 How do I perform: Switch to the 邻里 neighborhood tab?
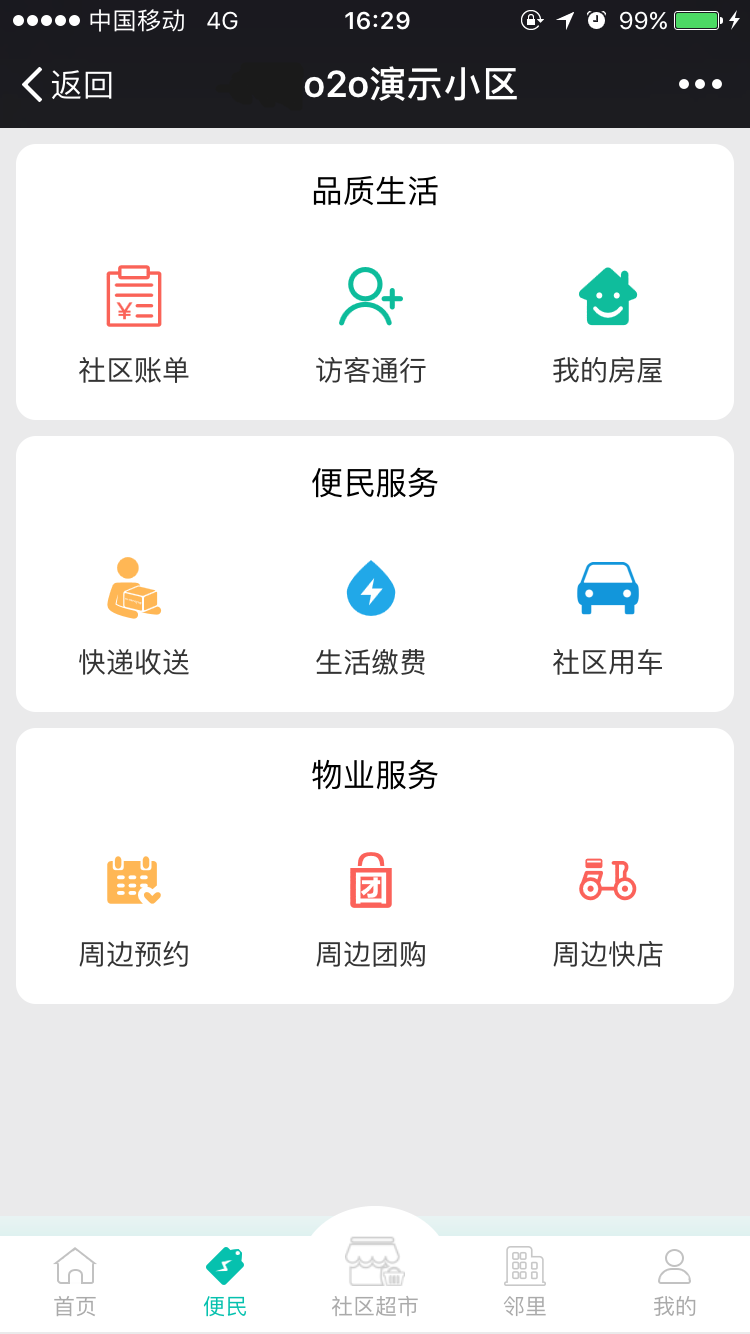[525, 1282]
